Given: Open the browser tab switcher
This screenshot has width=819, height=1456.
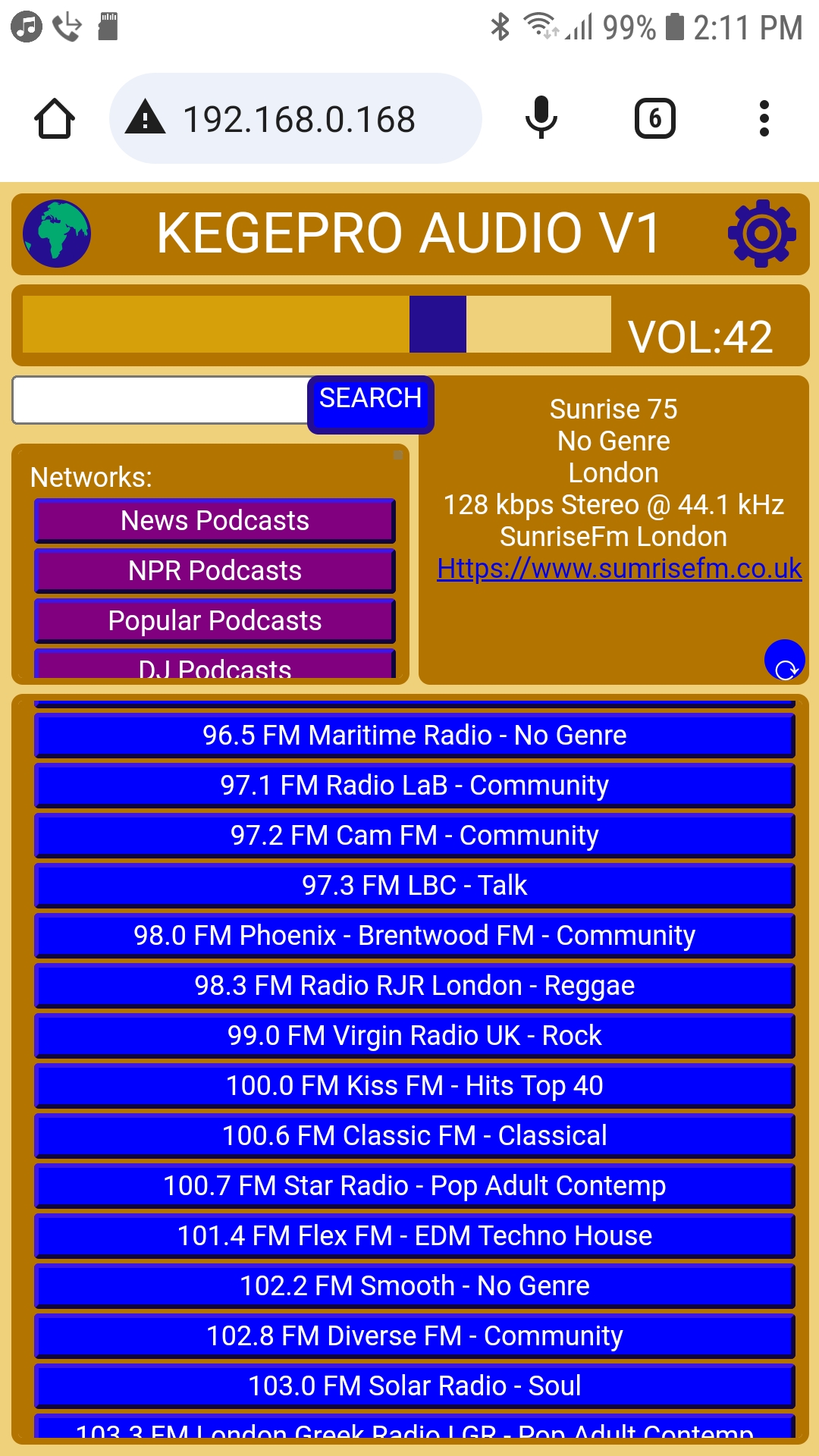Looking at the screenshot, I should click(x=654, y=119).
